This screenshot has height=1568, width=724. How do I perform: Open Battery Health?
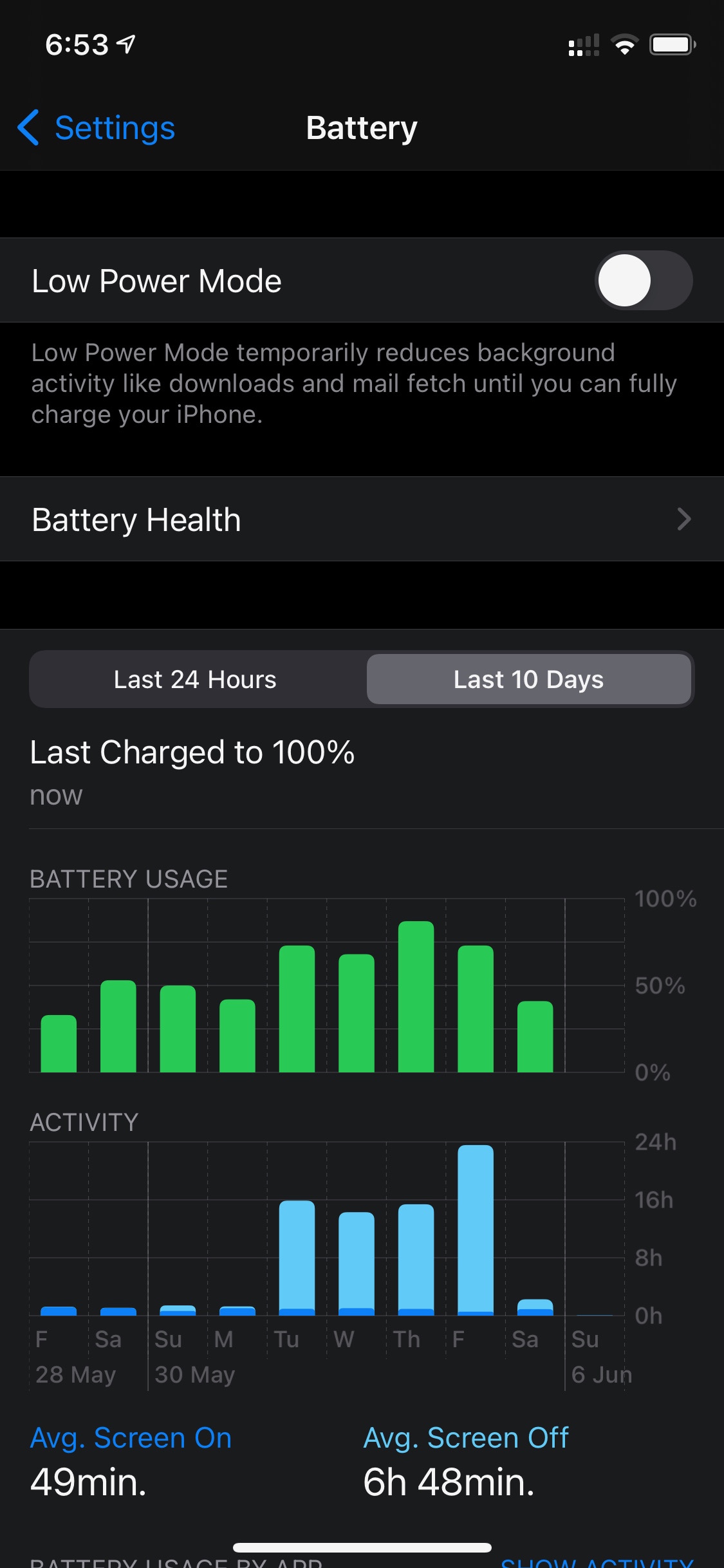tap(362, 519)
